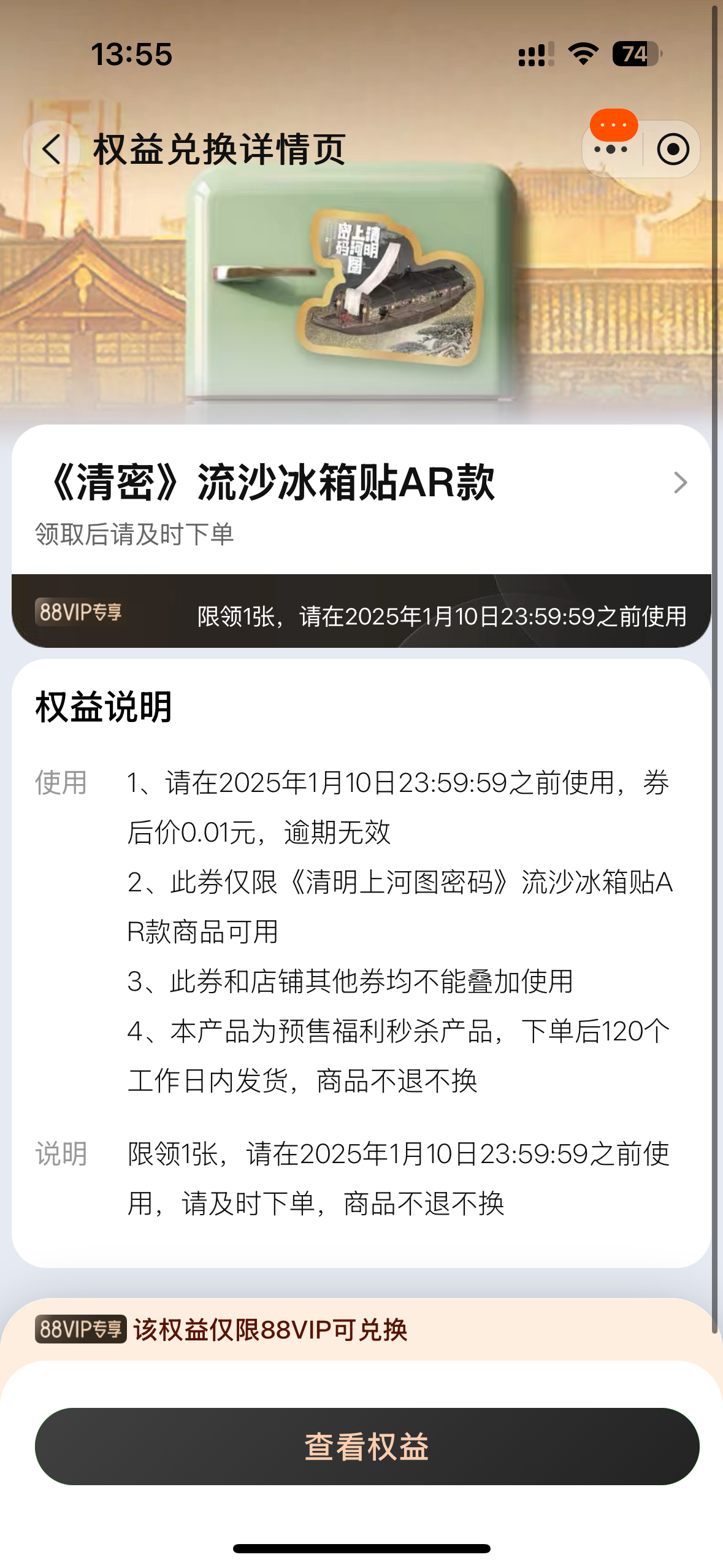
Task: Close the mini program with the circle button
Action: [673, 150]
